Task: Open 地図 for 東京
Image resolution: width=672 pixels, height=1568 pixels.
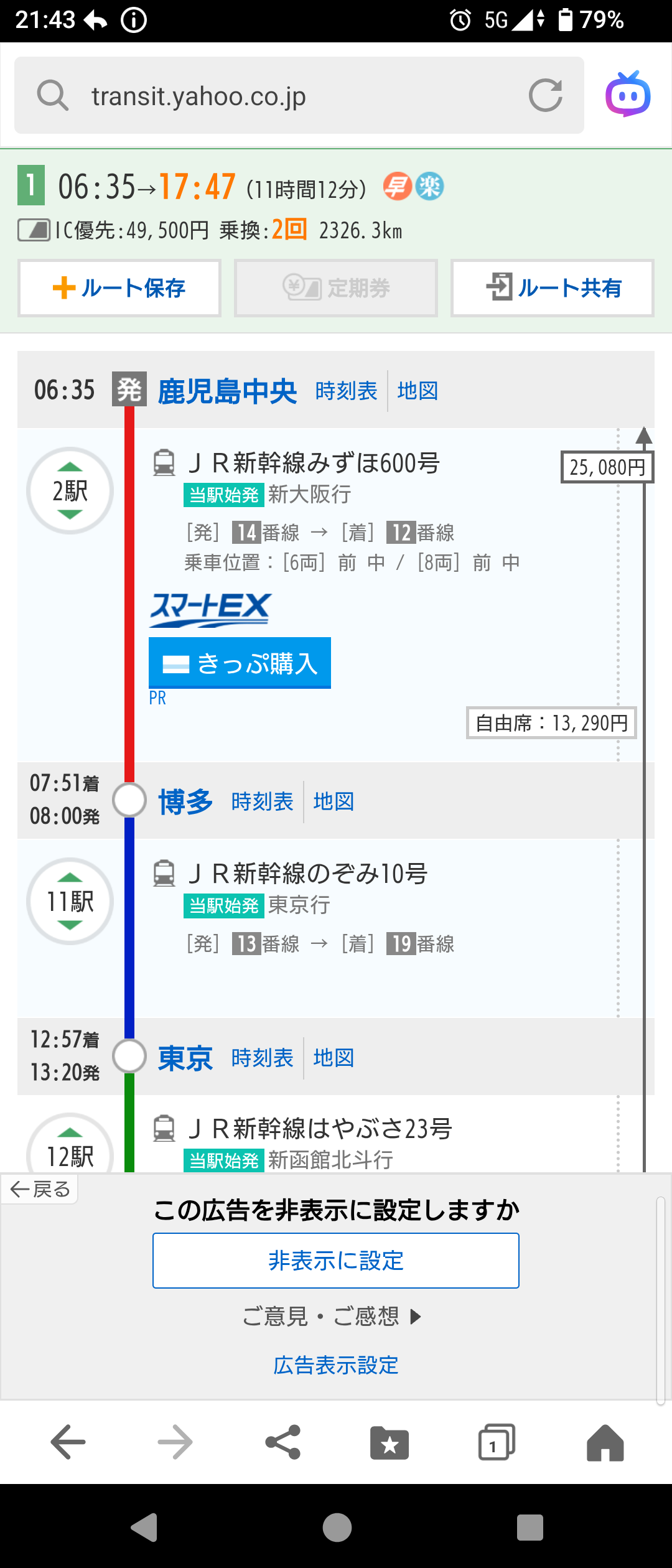Action: tap(334, 1058)
